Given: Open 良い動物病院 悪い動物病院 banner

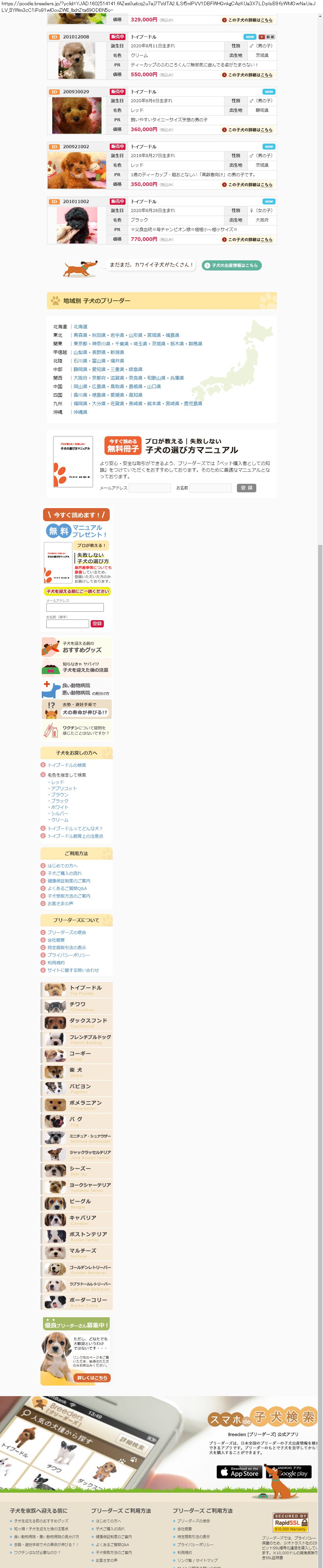Looking at the screenshot, I should (77, 689).
